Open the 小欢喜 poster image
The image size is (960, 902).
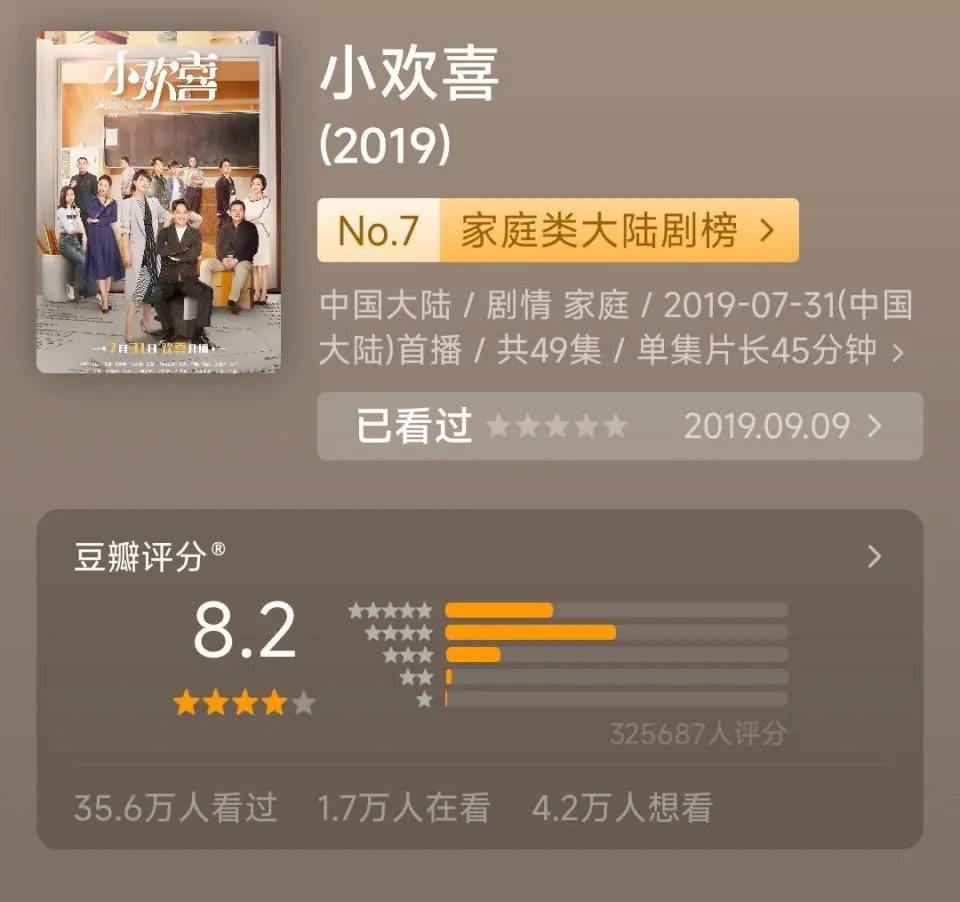(158, 202)
